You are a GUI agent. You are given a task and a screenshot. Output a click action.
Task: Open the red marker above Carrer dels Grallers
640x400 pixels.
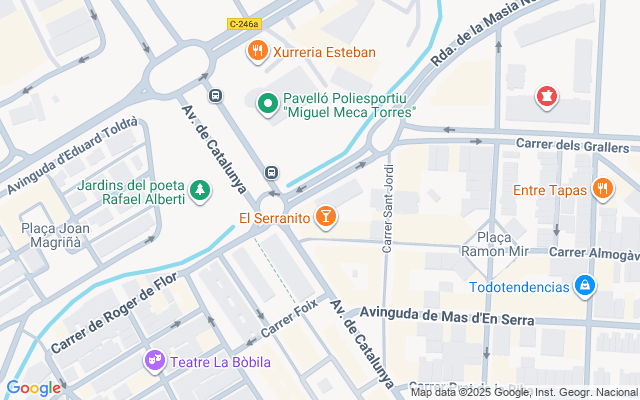(547, 97)
